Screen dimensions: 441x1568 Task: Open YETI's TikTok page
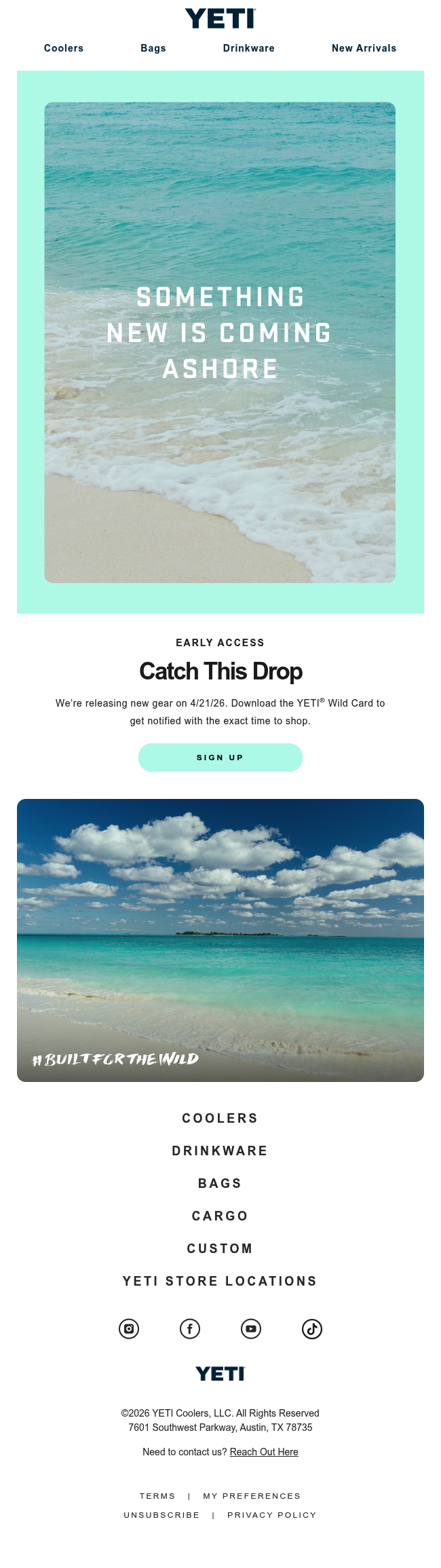pyautogui.click(x=312, y=1328)
